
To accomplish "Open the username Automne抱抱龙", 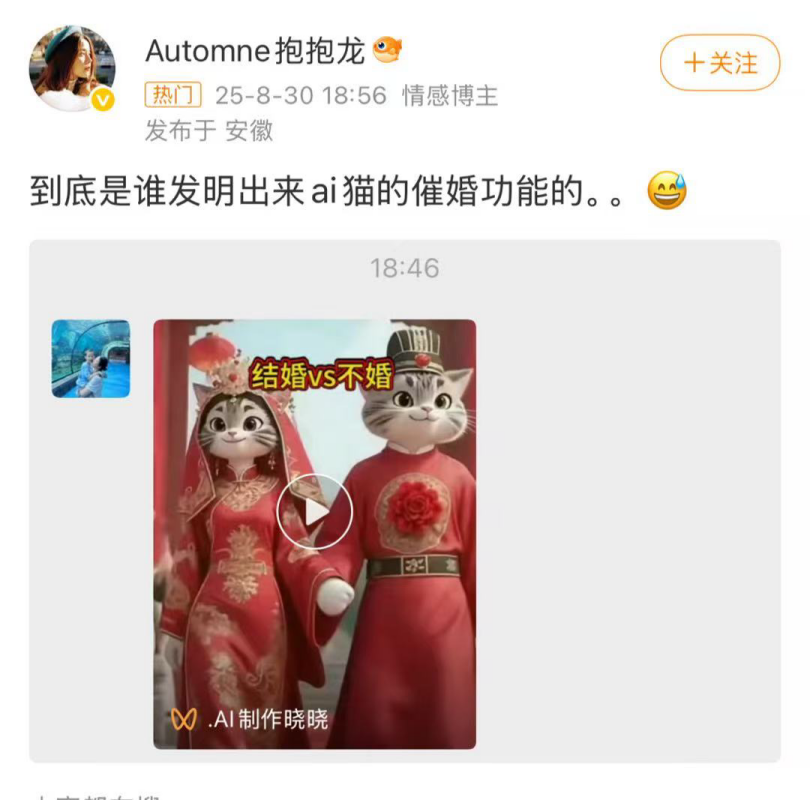I will 257,50.
